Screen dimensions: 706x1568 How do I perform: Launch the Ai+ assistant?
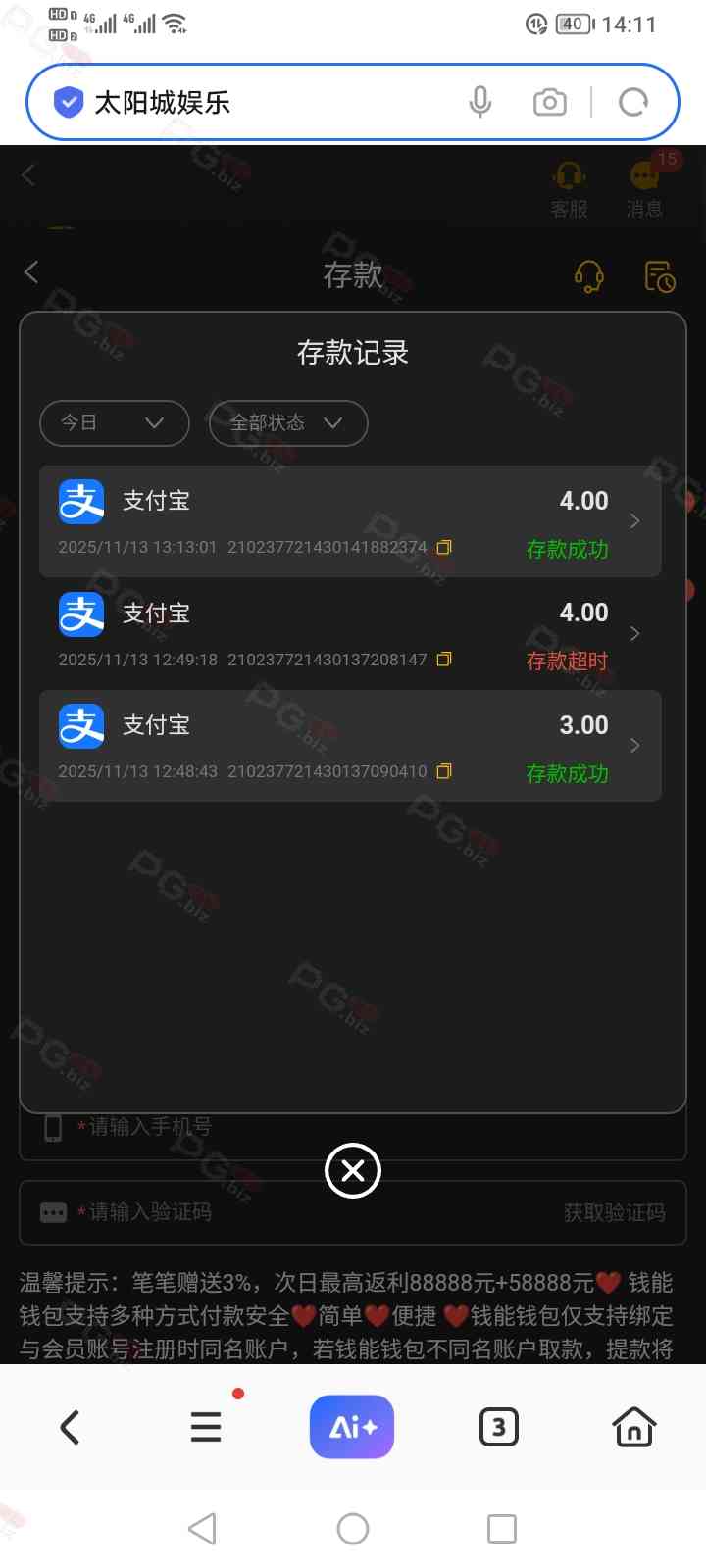pyautogui.click(x=352, y=1427)
